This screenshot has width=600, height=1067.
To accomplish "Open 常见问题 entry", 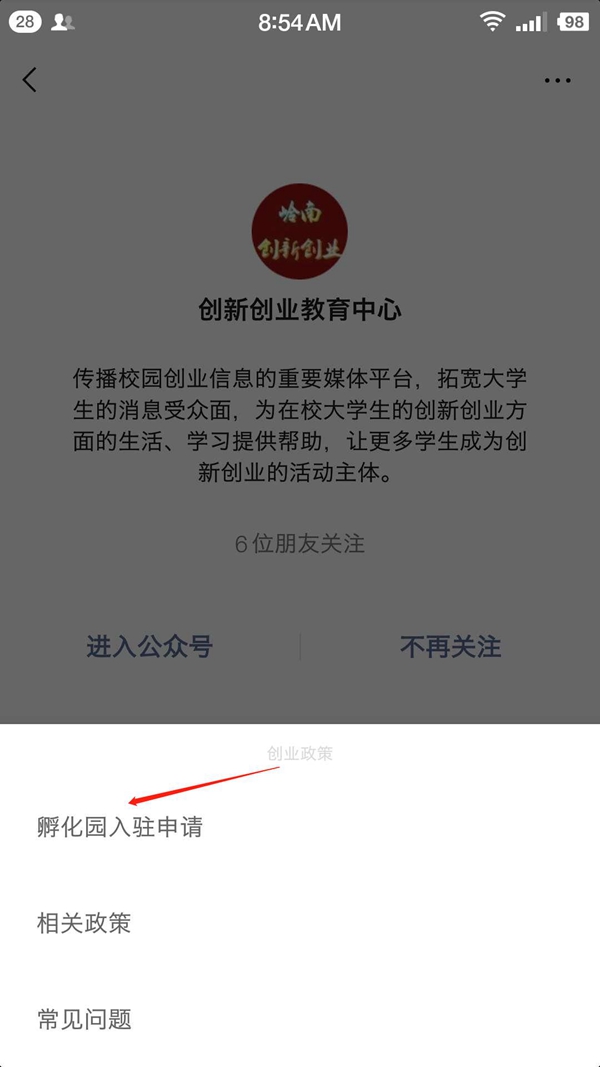I will [84, 1019].
